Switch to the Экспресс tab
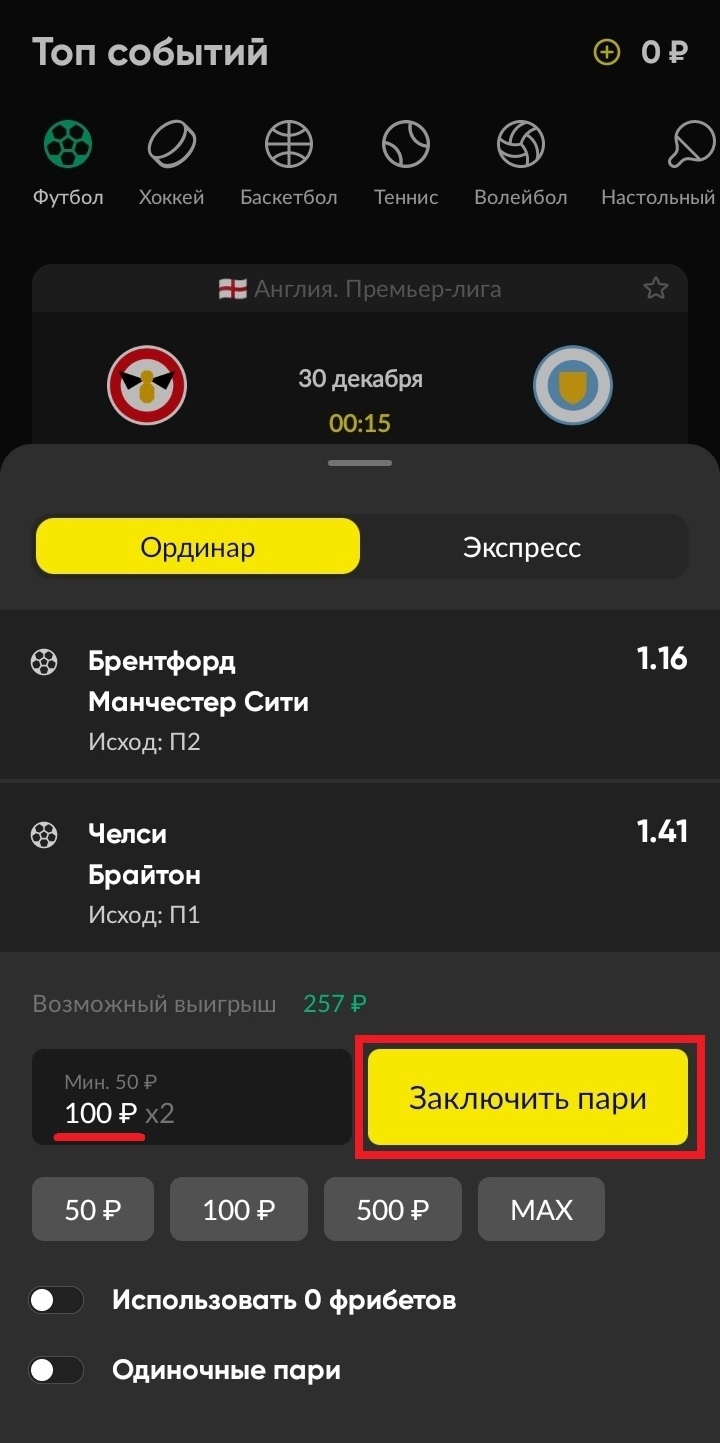Viewport: 720px width, 1443px height. click(522, 547)
